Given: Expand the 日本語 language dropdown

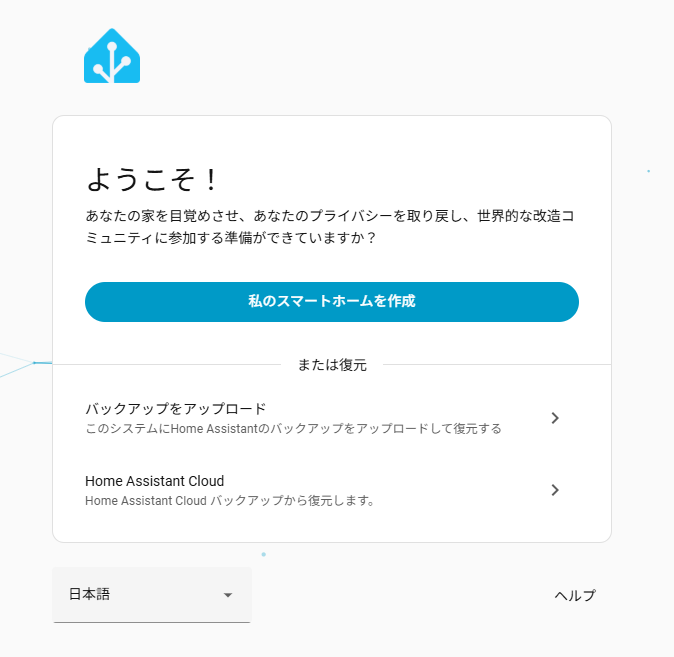Looking at the screenshot, I should 151,595.
